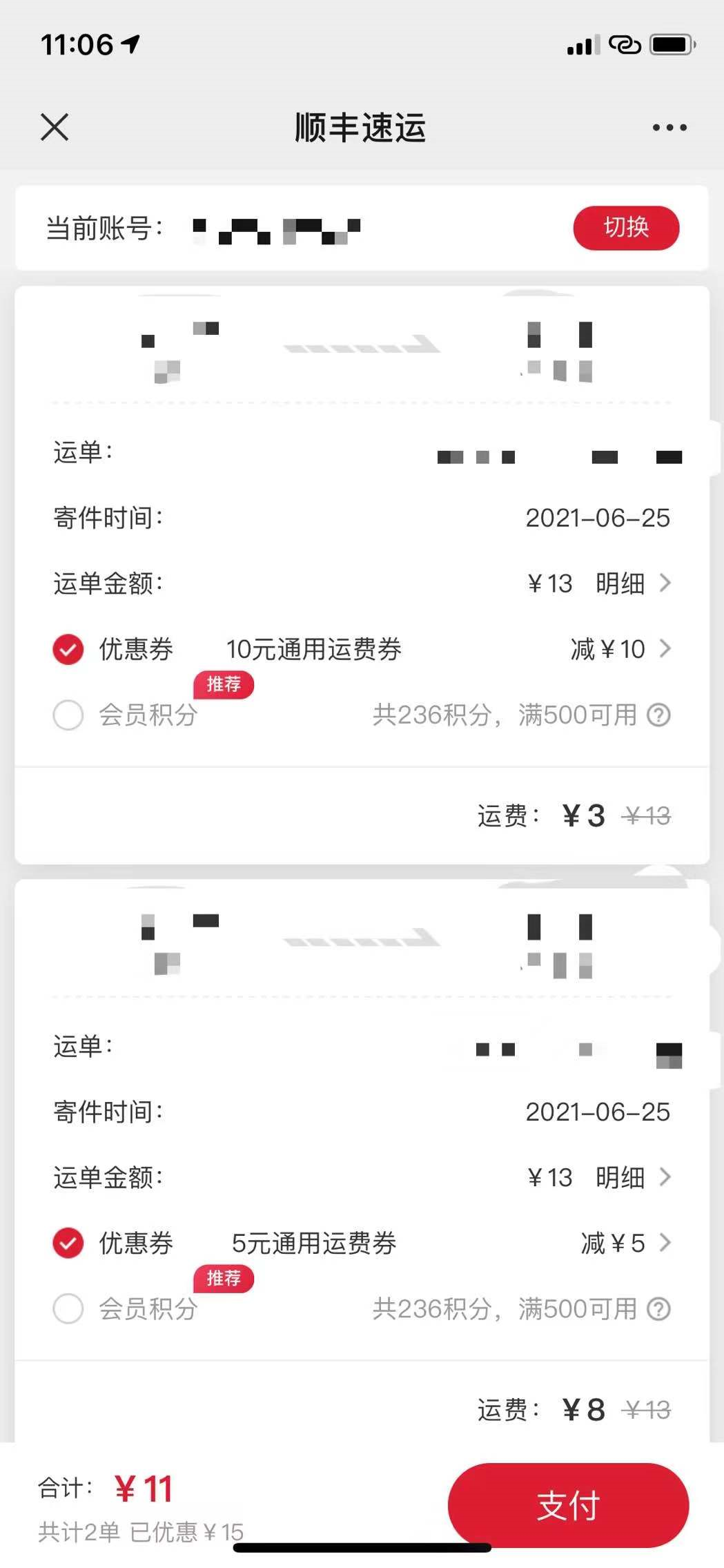Select 会员积分 on the second order
Screen dimensions: 724x1568
(x=68, y=1309)
